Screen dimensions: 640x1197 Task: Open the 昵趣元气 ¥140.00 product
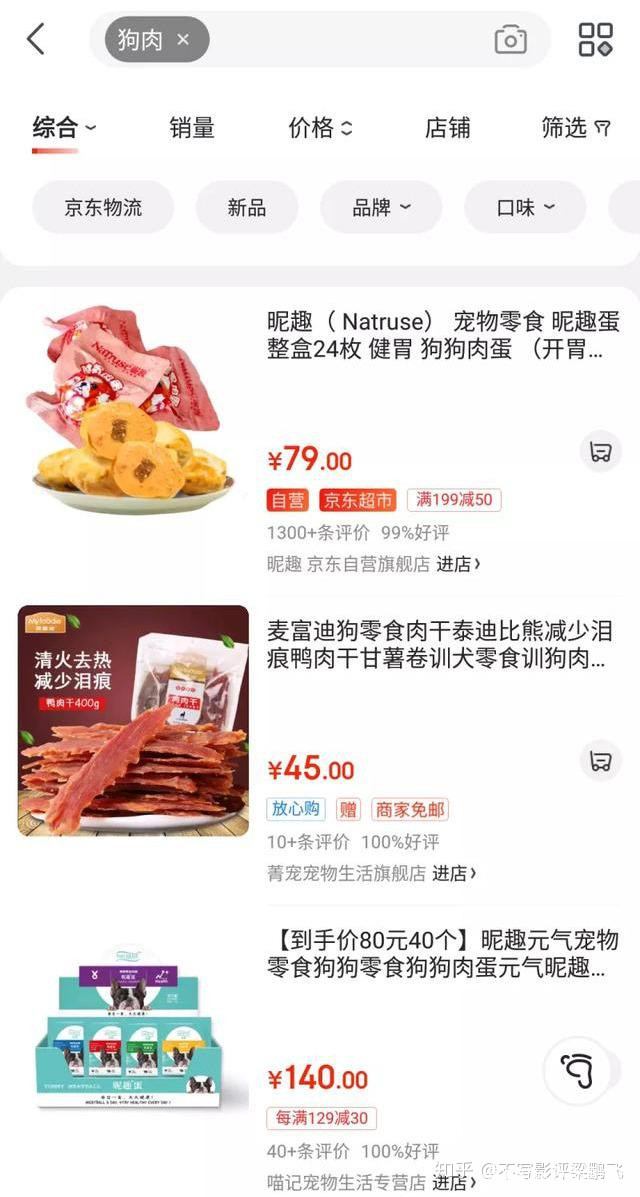443,954
